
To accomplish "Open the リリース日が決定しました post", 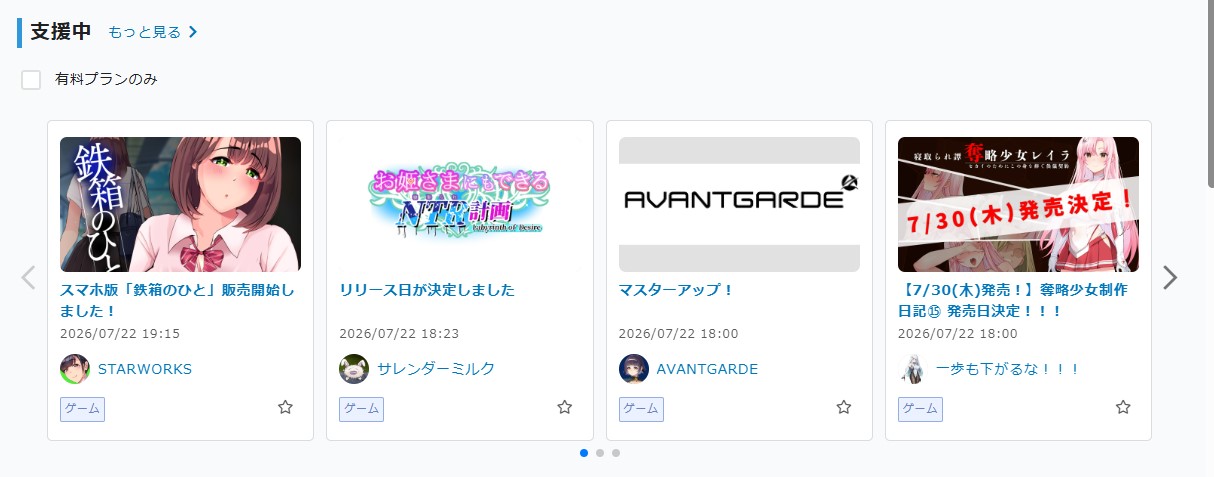I will pyautogui.click(x=427, y=290).
